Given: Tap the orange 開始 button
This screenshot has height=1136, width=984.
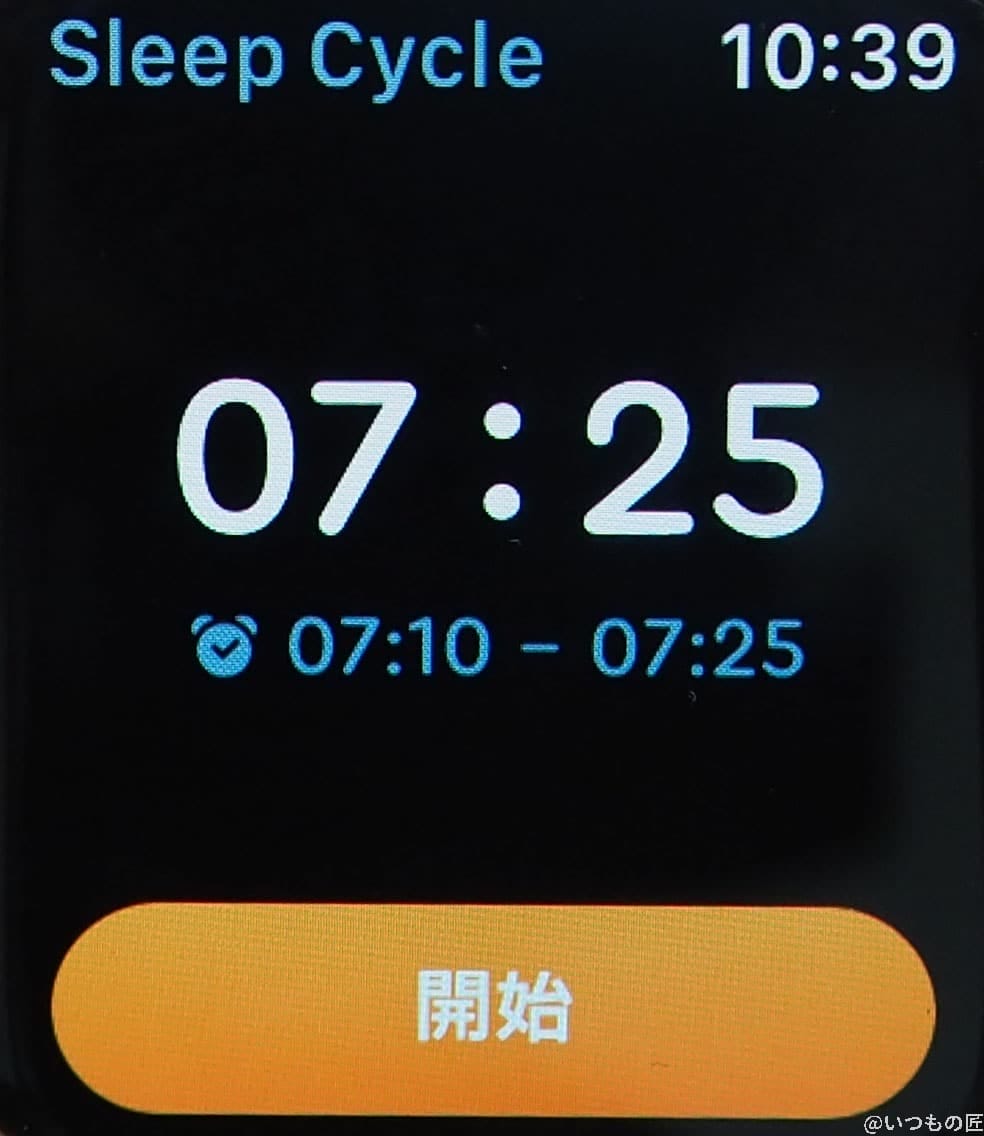Looking at the screenshot, I should tap(493, 1008).
